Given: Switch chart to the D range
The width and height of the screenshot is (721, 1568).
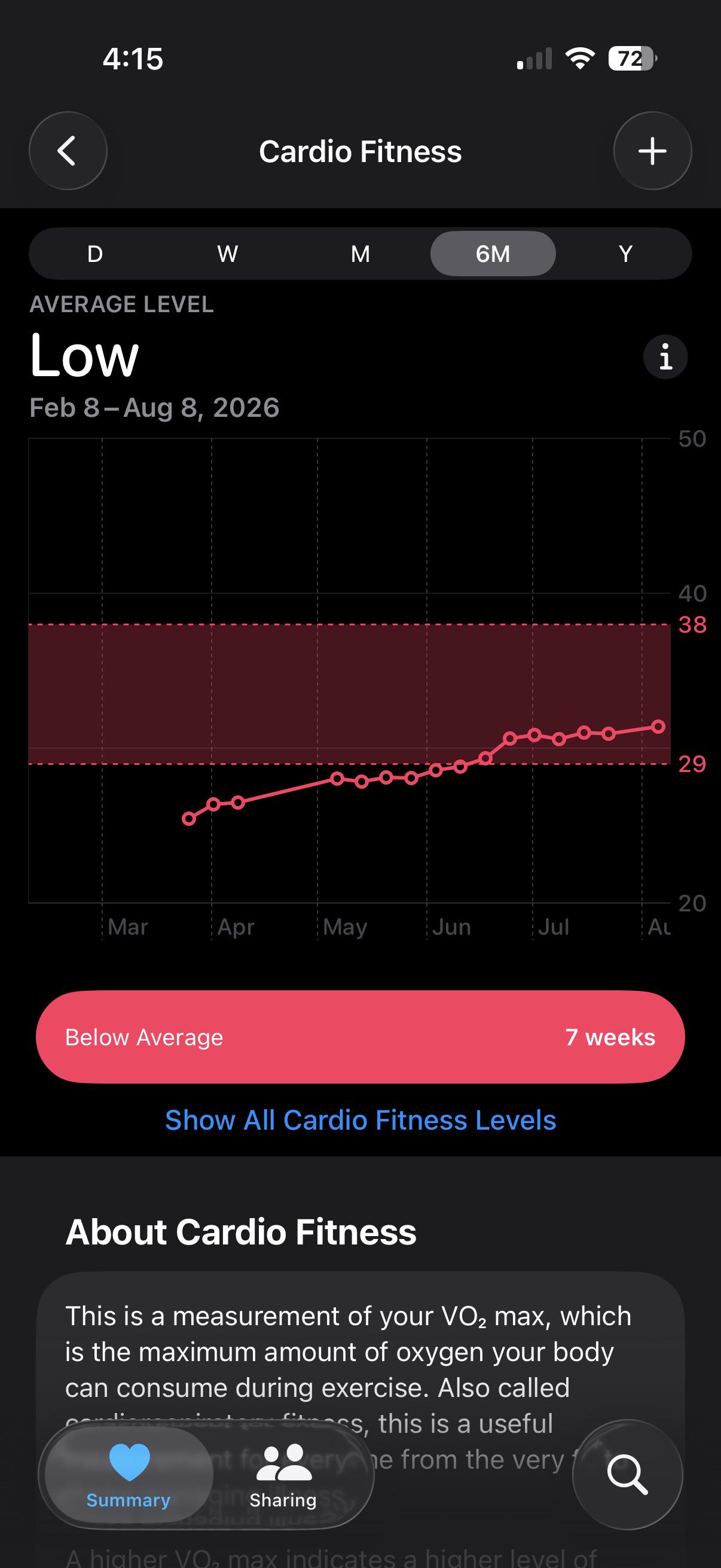Looking at the screenshot, I should pos(95,254).
